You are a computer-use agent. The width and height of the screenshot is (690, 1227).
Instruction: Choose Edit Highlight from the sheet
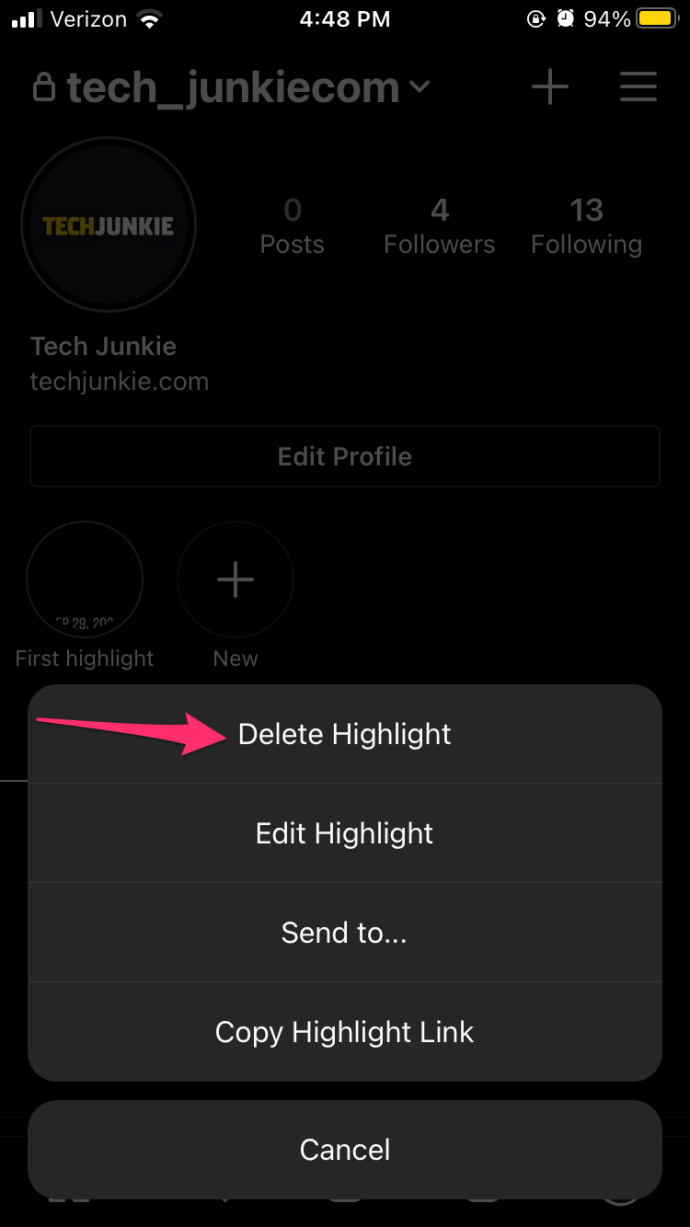coord(345,833)
